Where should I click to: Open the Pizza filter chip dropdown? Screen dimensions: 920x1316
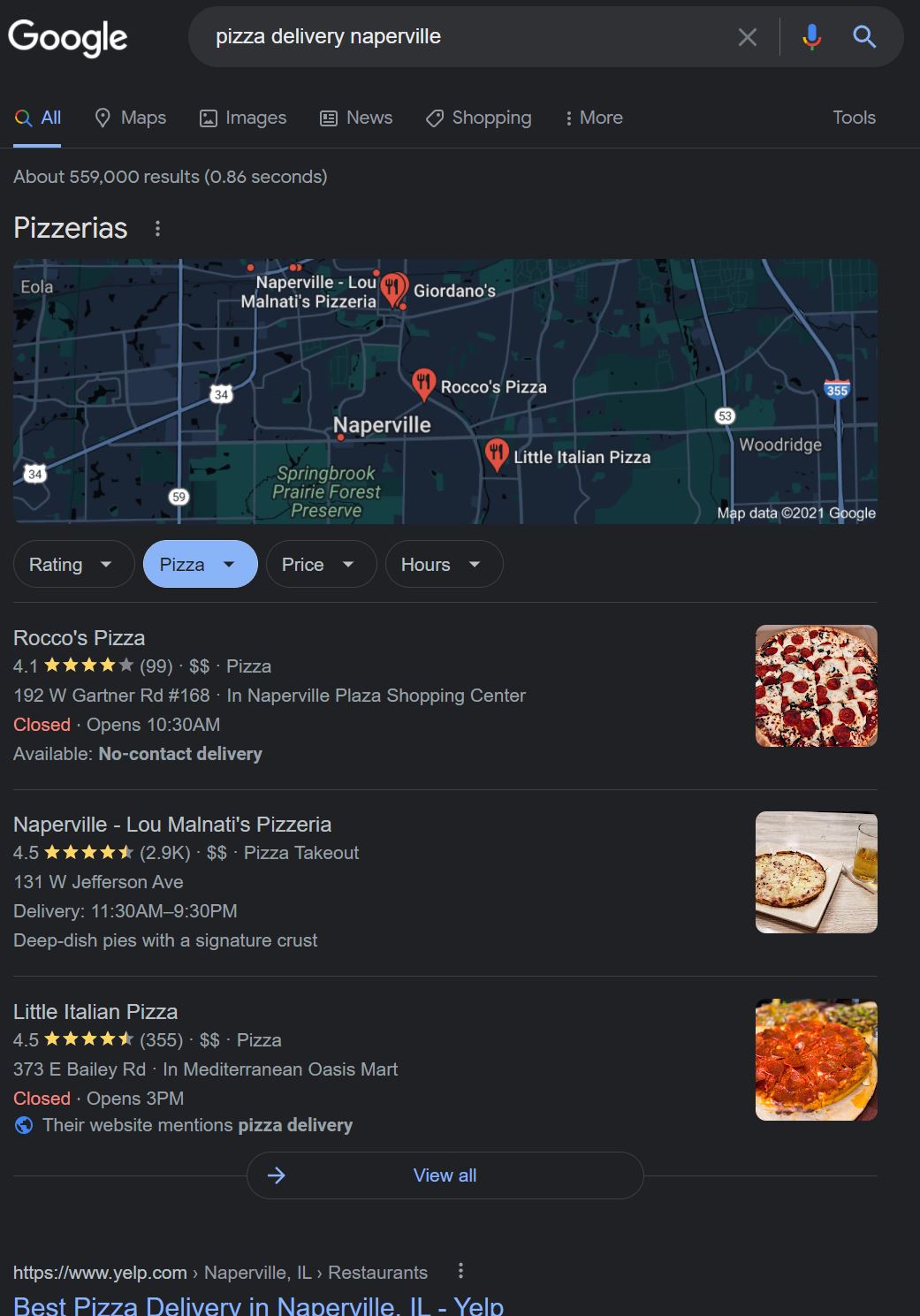tap(200, 565)
